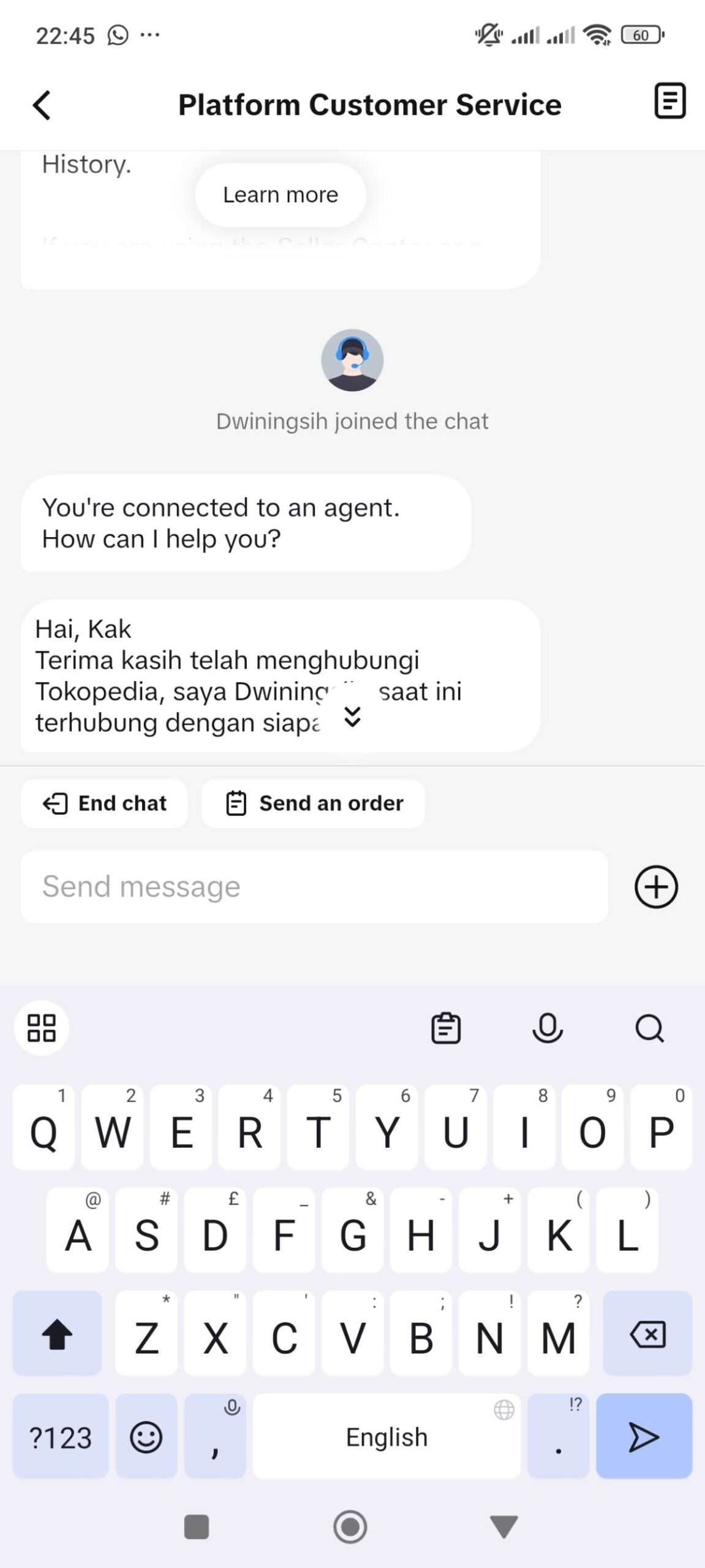Viewport: 705px width, 1568px height.
Task: Open keyboard search tool
Action: pyautogui.click(x=649, y=1028)
